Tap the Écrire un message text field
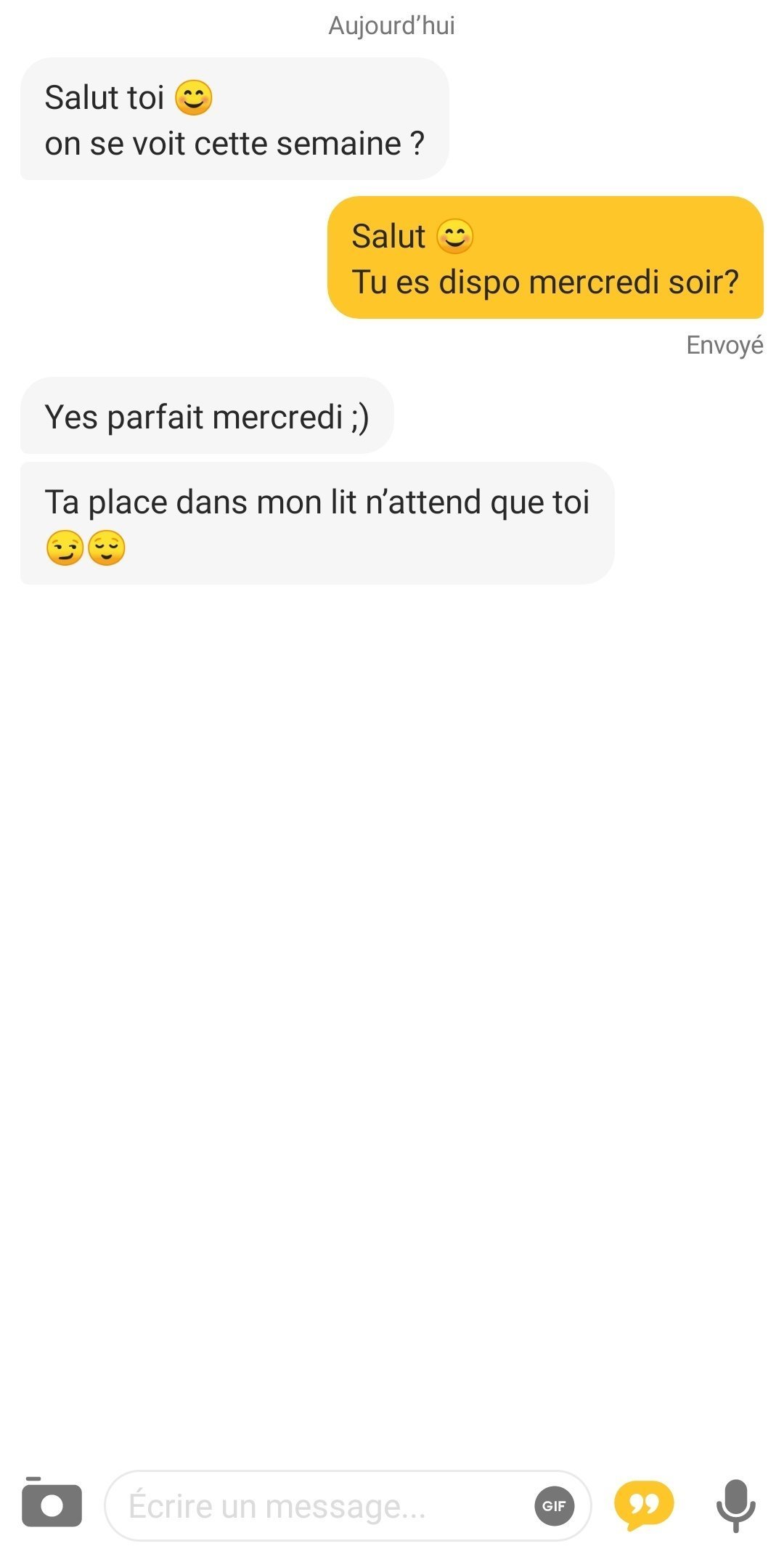The height and width of the screenshot is (1554, 784). (x=319, y=1506)
